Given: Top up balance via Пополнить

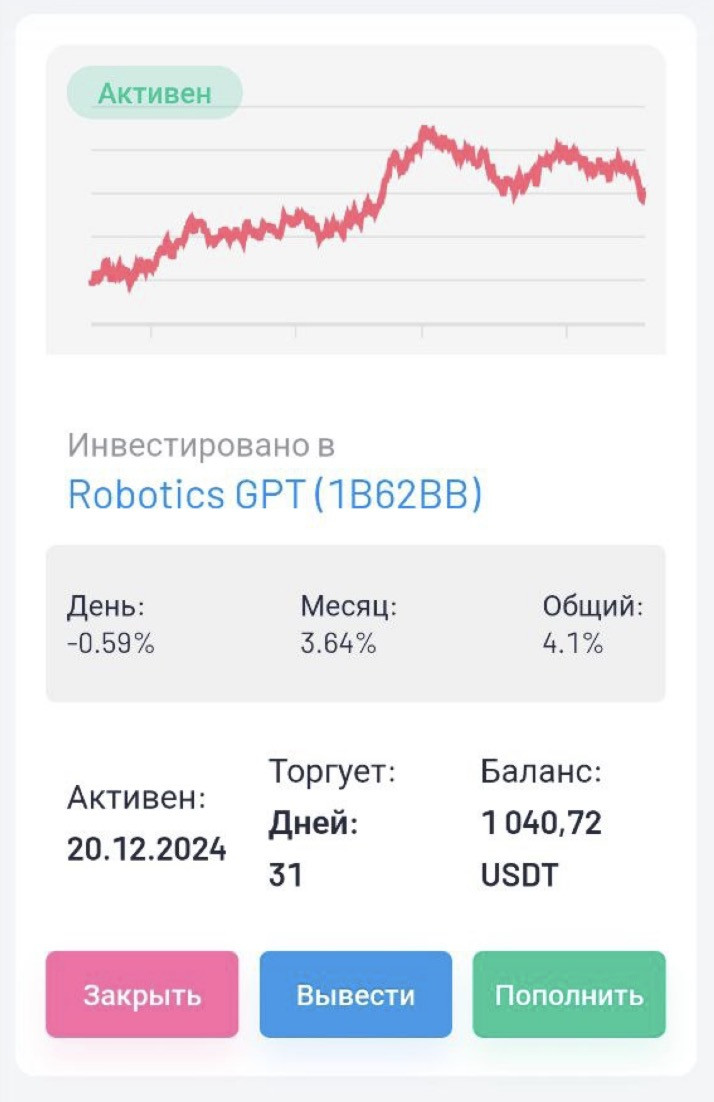Looking at the screenshot, I should click(x=569, y=995).
